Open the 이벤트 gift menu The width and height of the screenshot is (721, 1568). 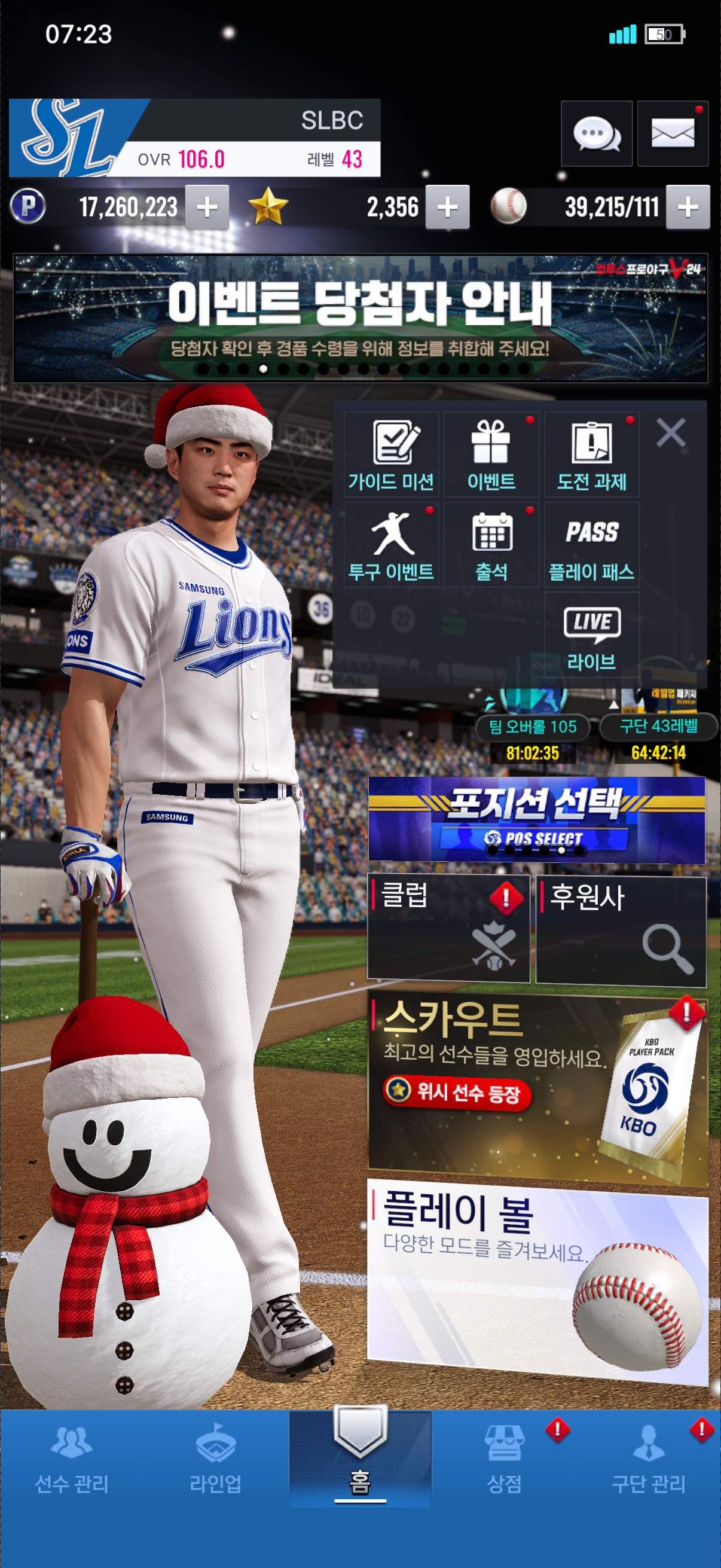pyautogui.click(x=491, y=454)
